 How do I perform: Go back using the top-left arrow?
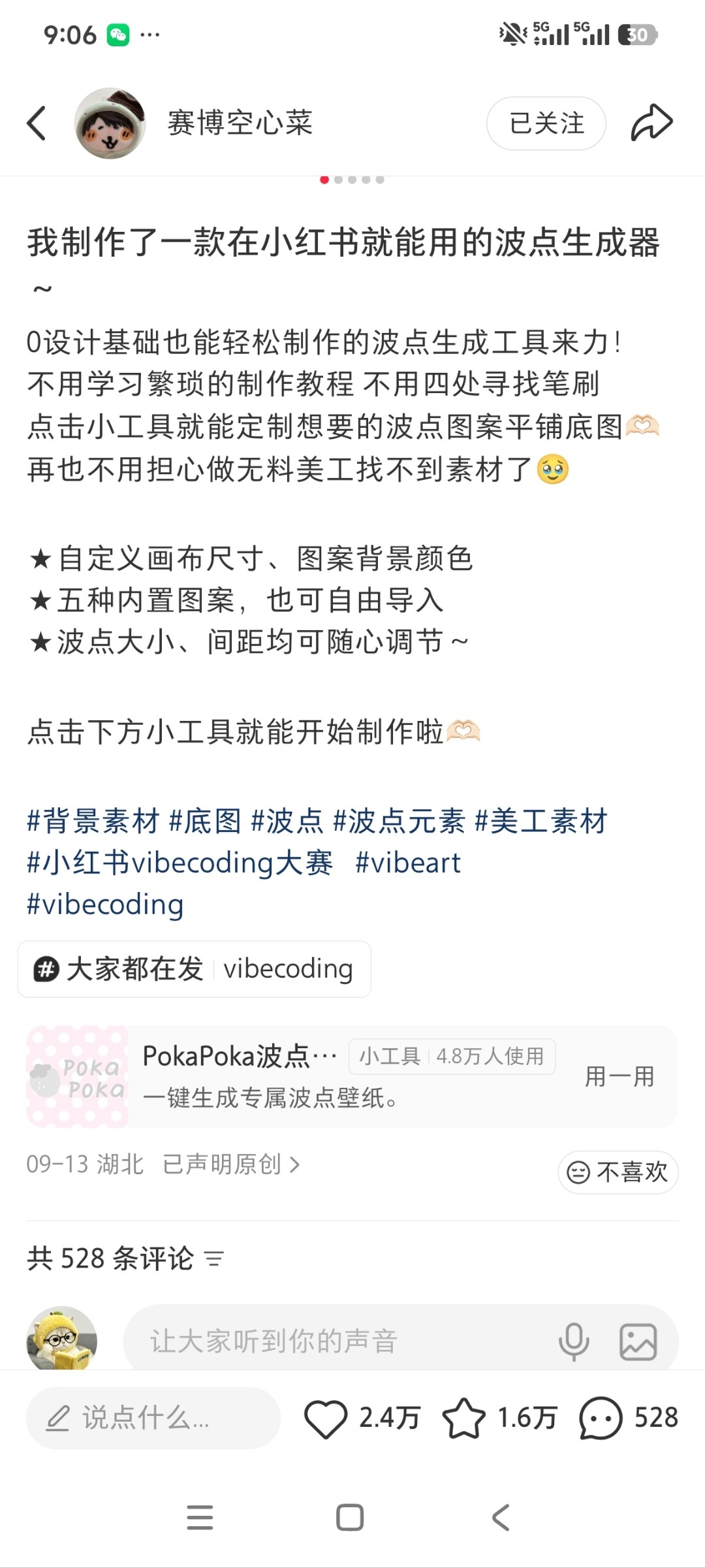[x=37, y=123]
